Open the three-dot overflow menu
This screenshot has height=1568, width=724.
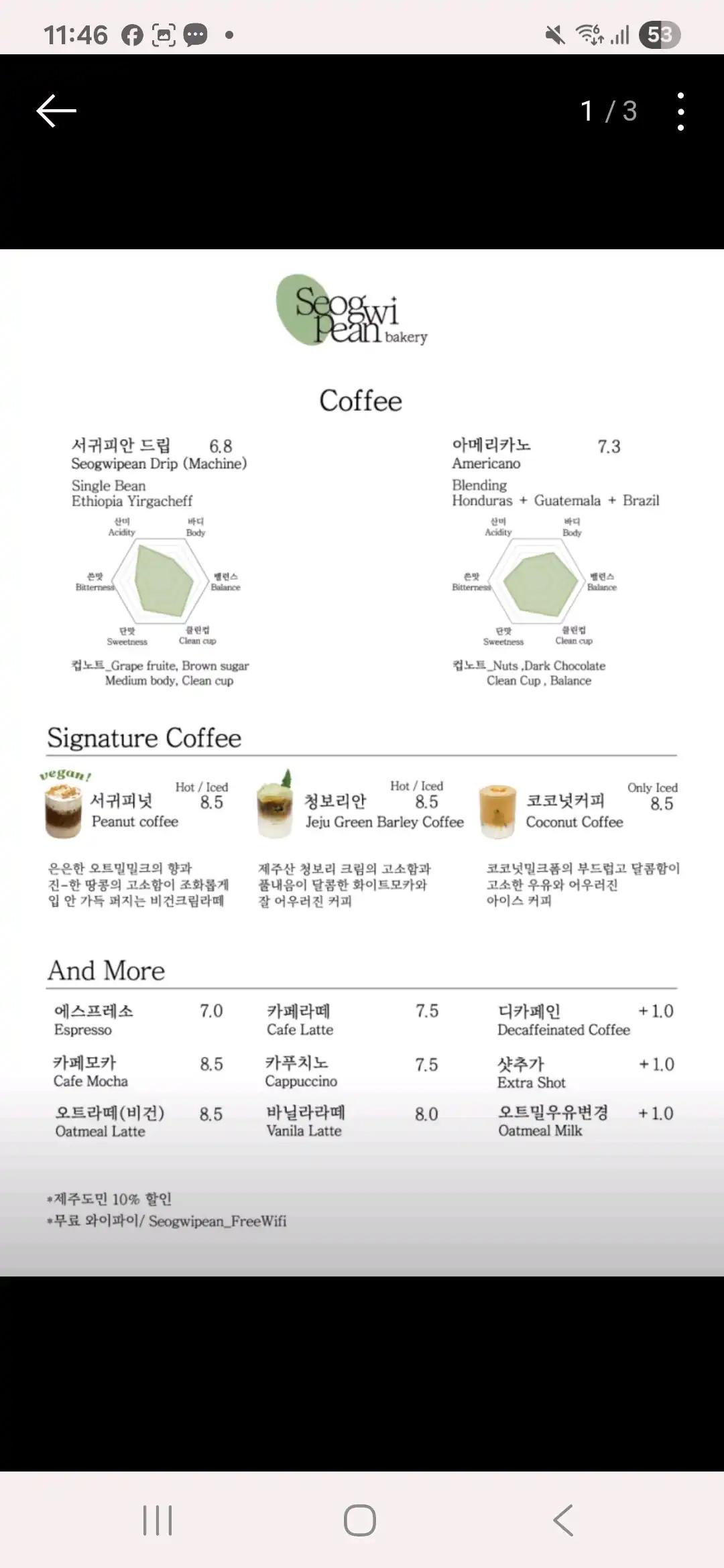[x=681, y=111]
